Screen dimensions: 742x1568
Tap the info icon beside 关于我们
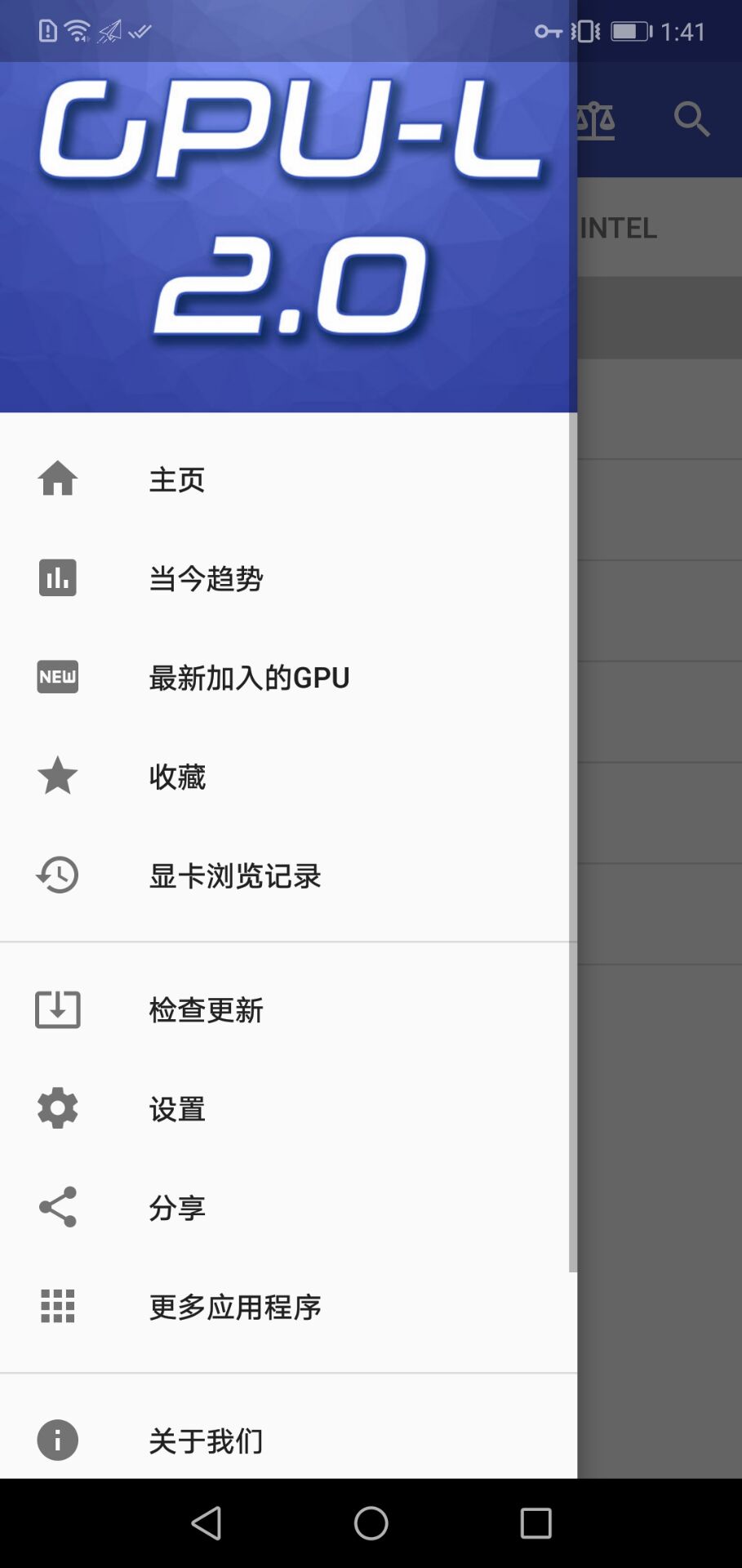(x=56, y=1440)
